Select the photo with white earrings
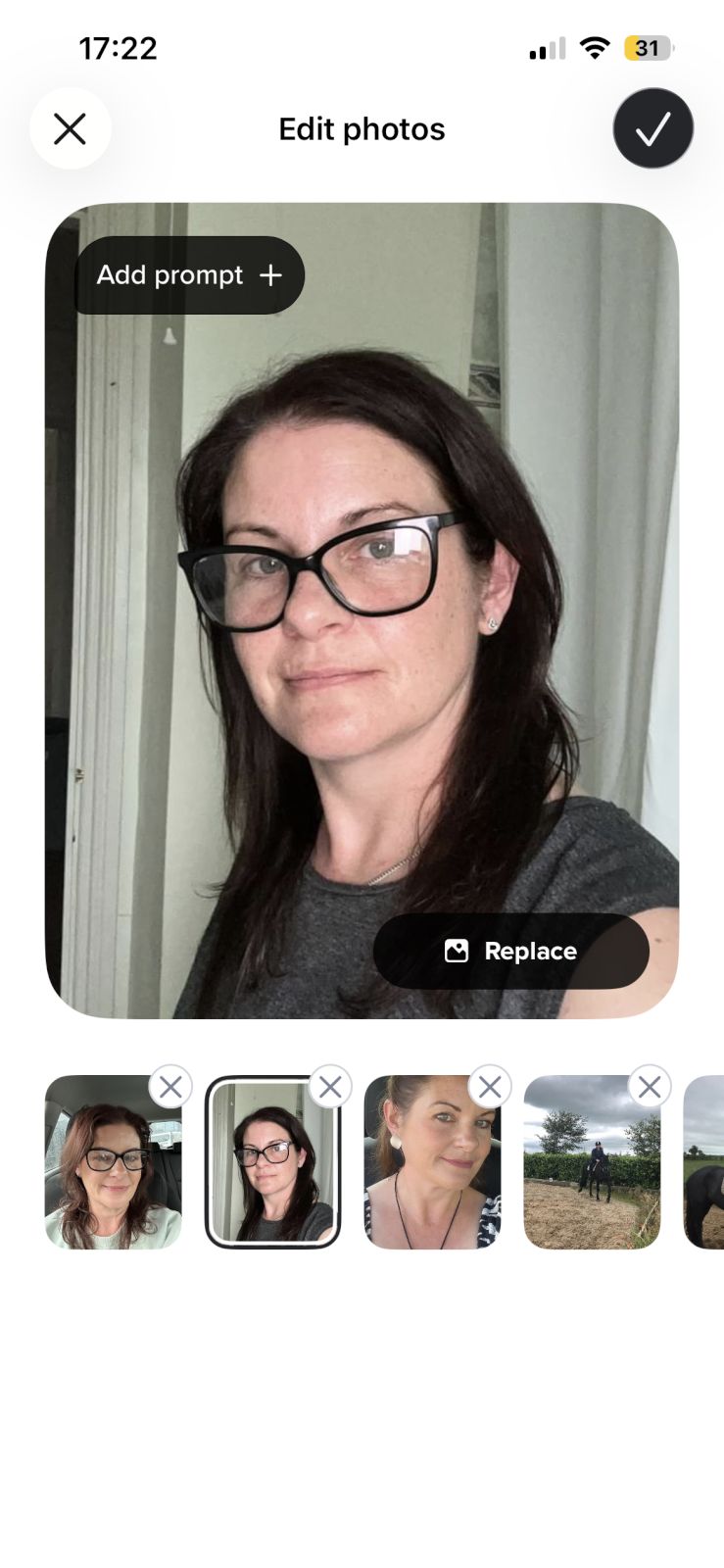Image resolution: width=724 pixels, height=1568 pixels. [432, 1171]
